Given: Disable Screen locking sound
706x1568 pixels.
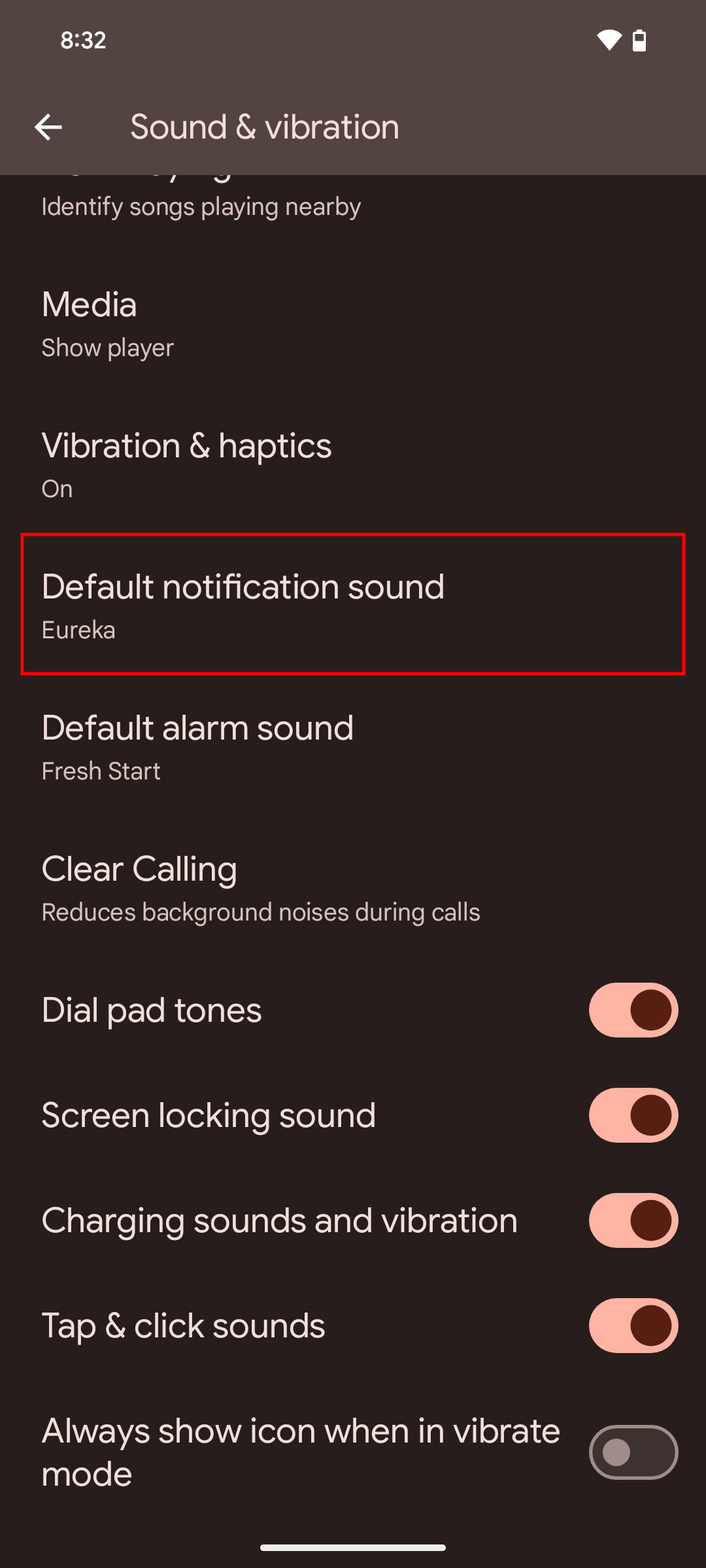Looking at the screenshot, I should tap(633, 1115).
